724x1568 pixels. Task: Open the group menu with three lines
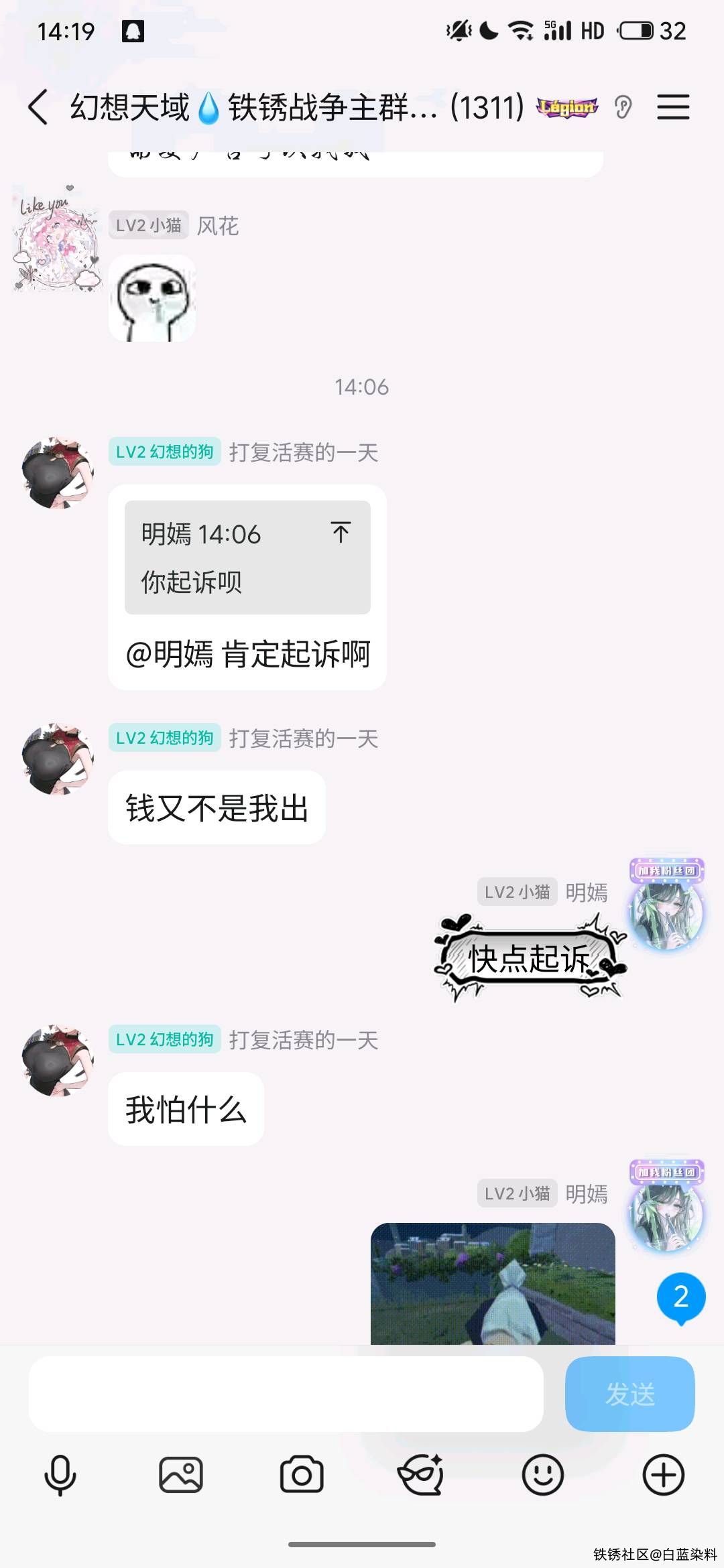pos(673,107)
